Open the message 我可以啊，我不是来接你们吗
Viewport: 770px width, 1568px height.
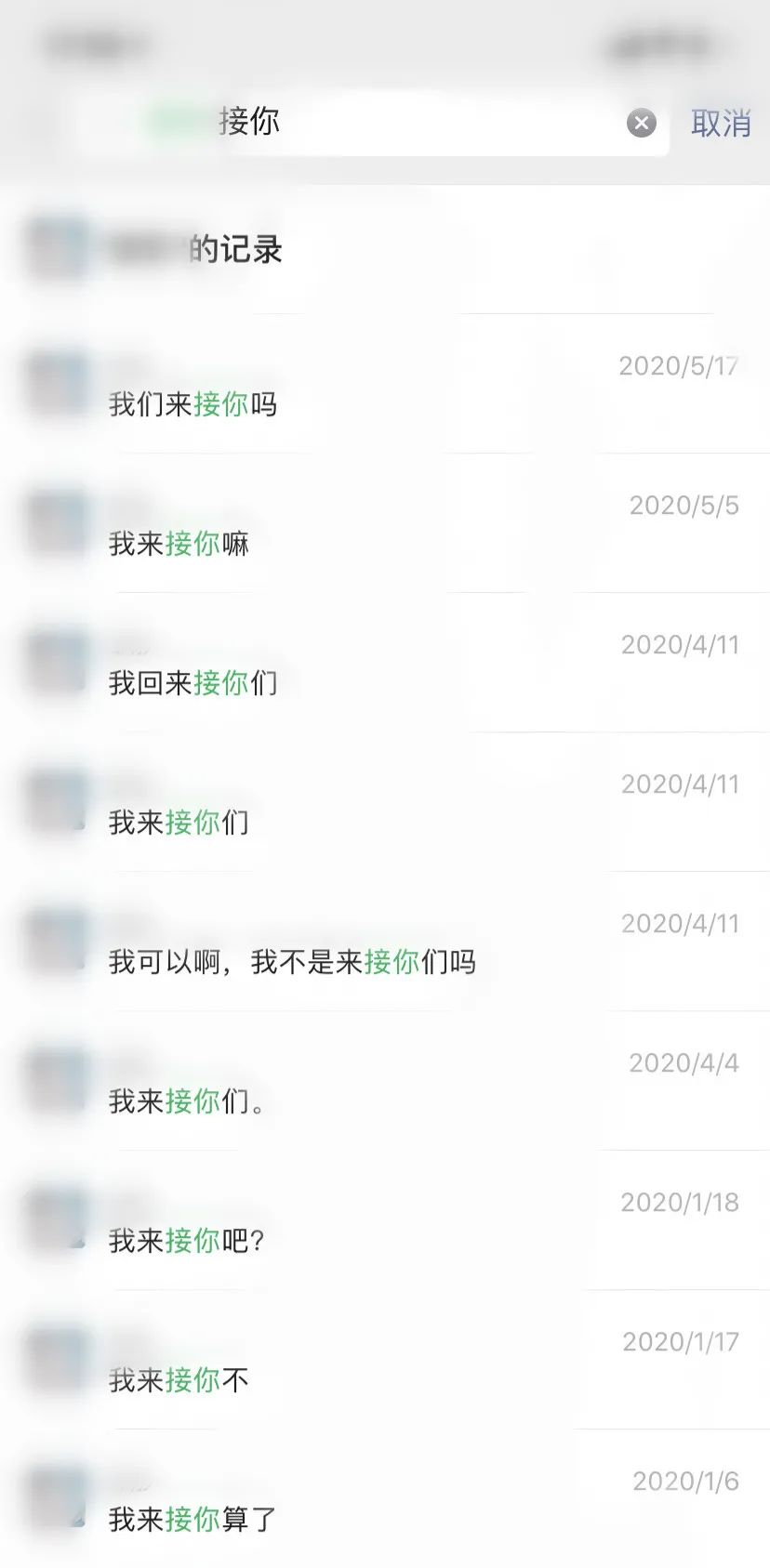292,963
